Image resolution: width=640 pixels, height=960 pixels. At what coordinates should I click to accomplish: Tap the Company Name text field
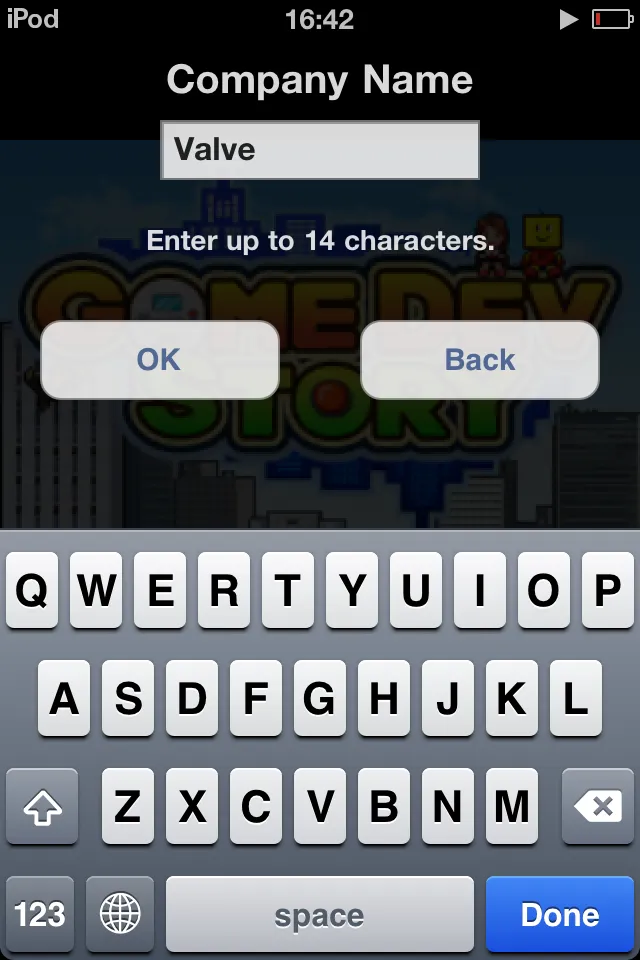tap(320, 150)
